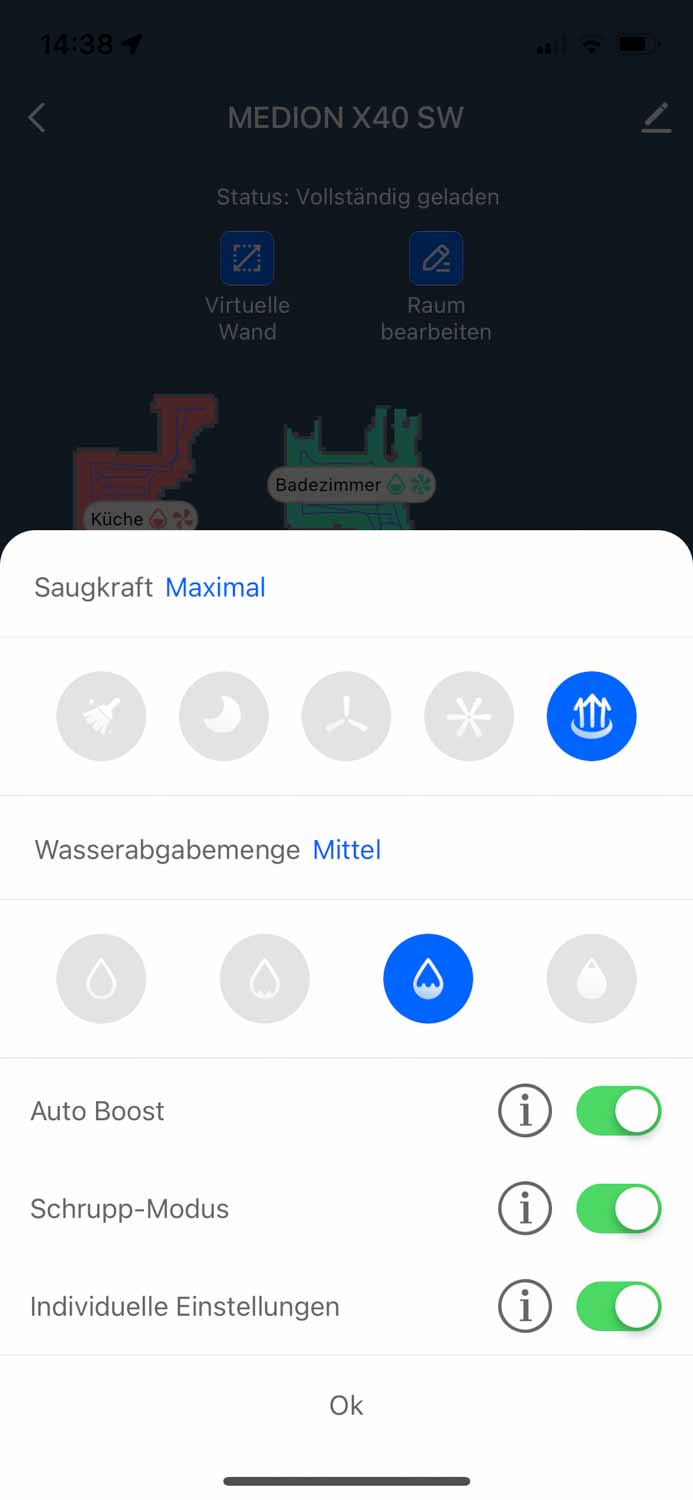Image resolution: width=693 pixels, height=1500 pixels.
Task: Disable the Schrupp-Modus switch
Action: pyautogui.click(x=619, y=1209)
